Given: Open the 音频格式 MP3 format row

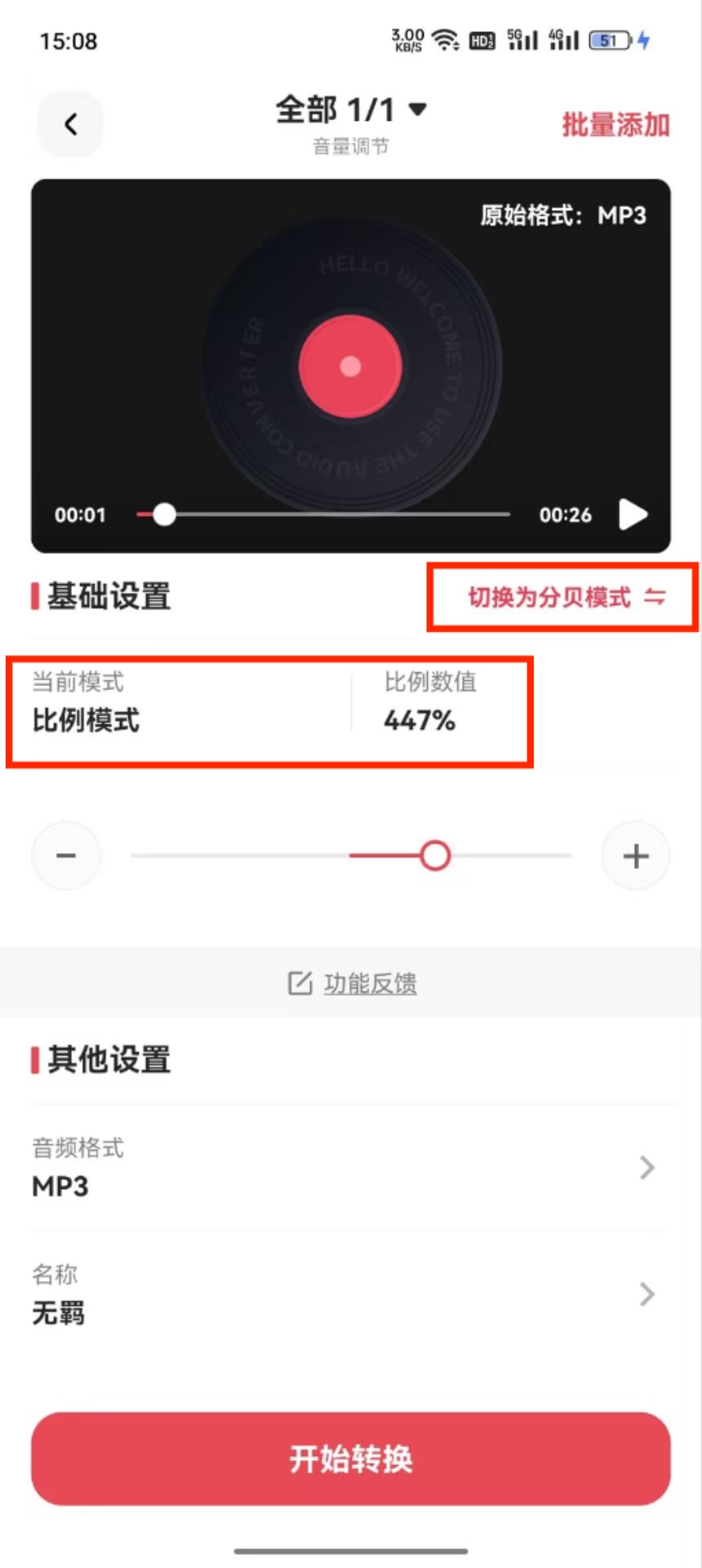Looking at the screenshot, I should pyautogui.click(x=343, y=1168).
